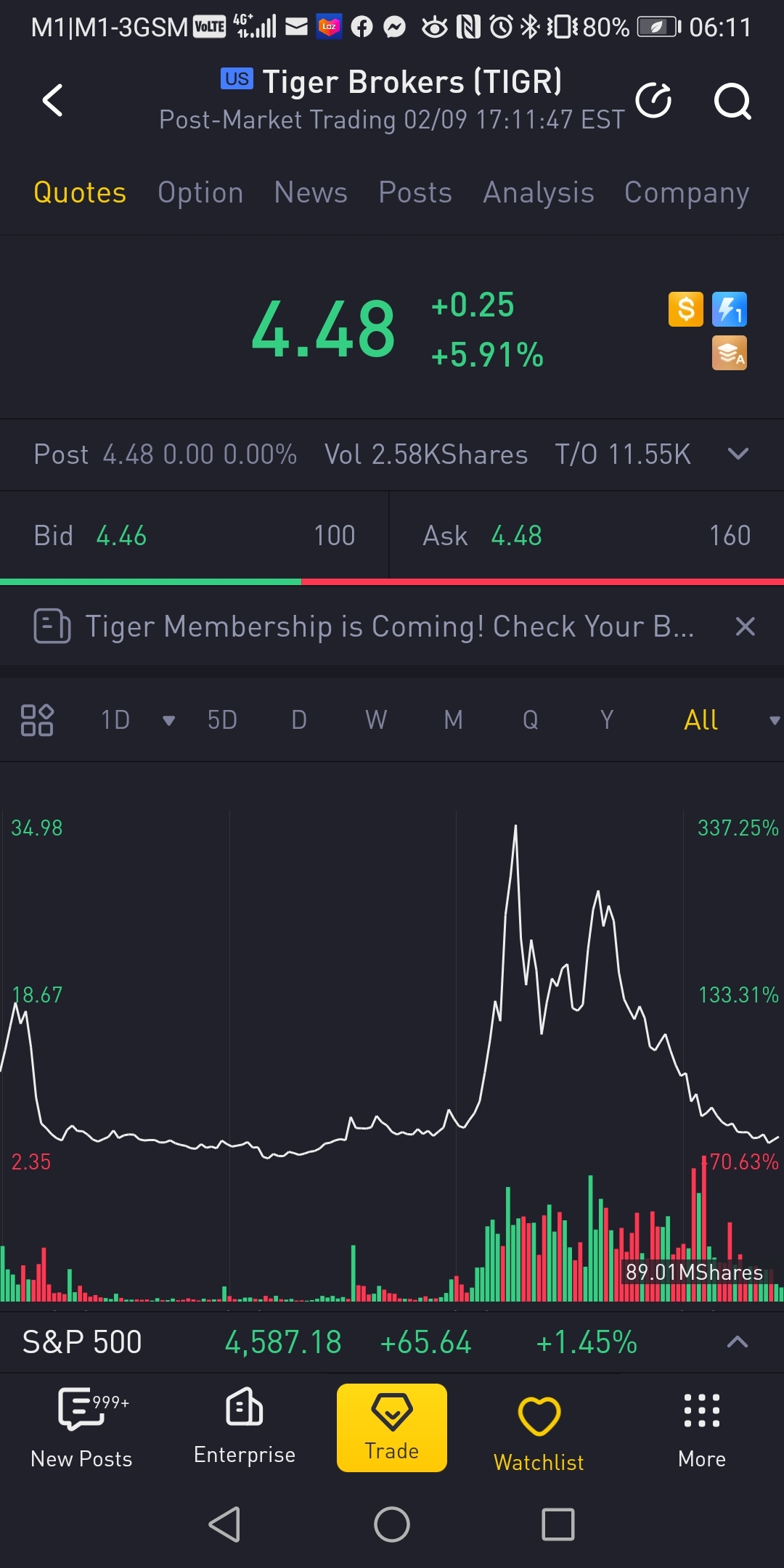Open New Posts in bottom bar
This screenshot has width=784, height=1568.
81,1427
